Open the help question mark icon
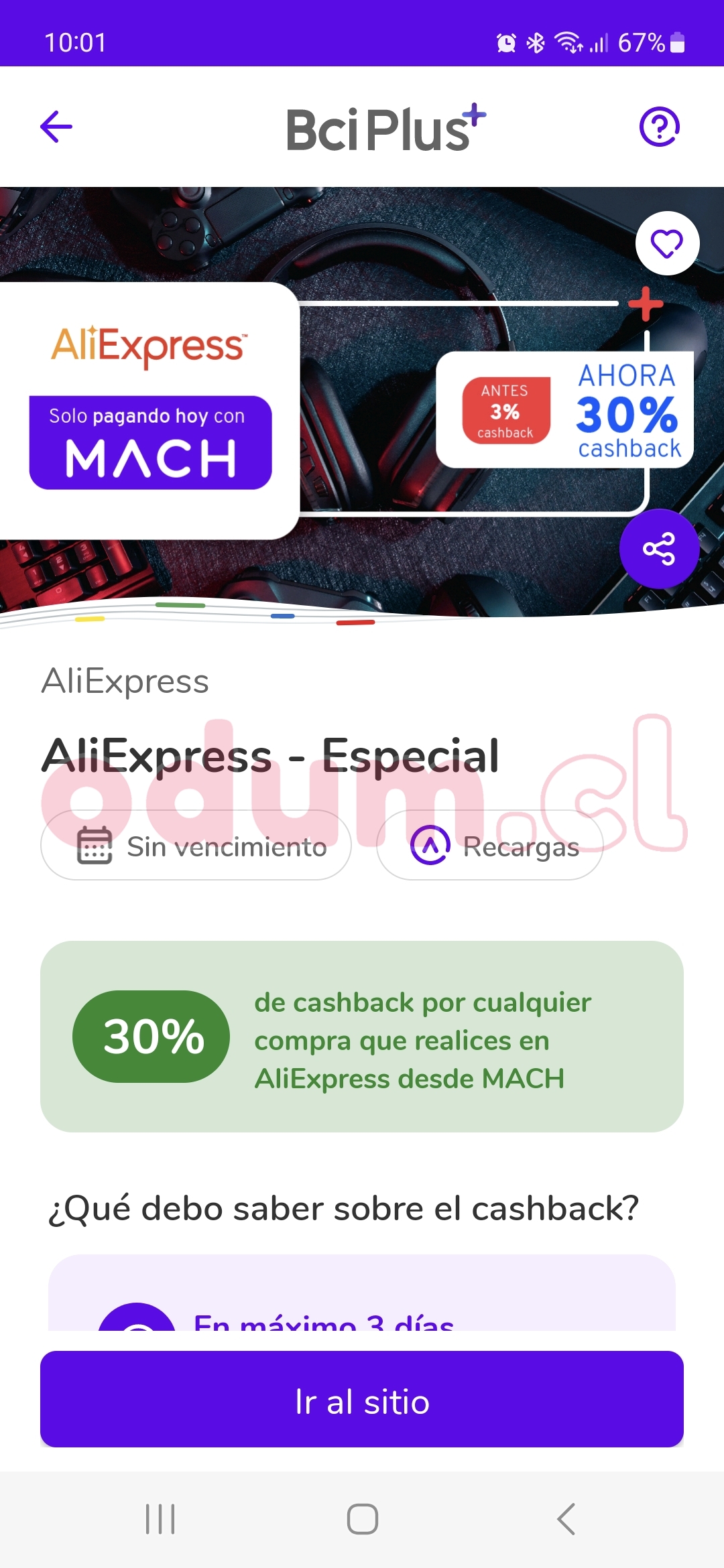The height and width of the screenshot is (1568, 724). coord(660,127)
